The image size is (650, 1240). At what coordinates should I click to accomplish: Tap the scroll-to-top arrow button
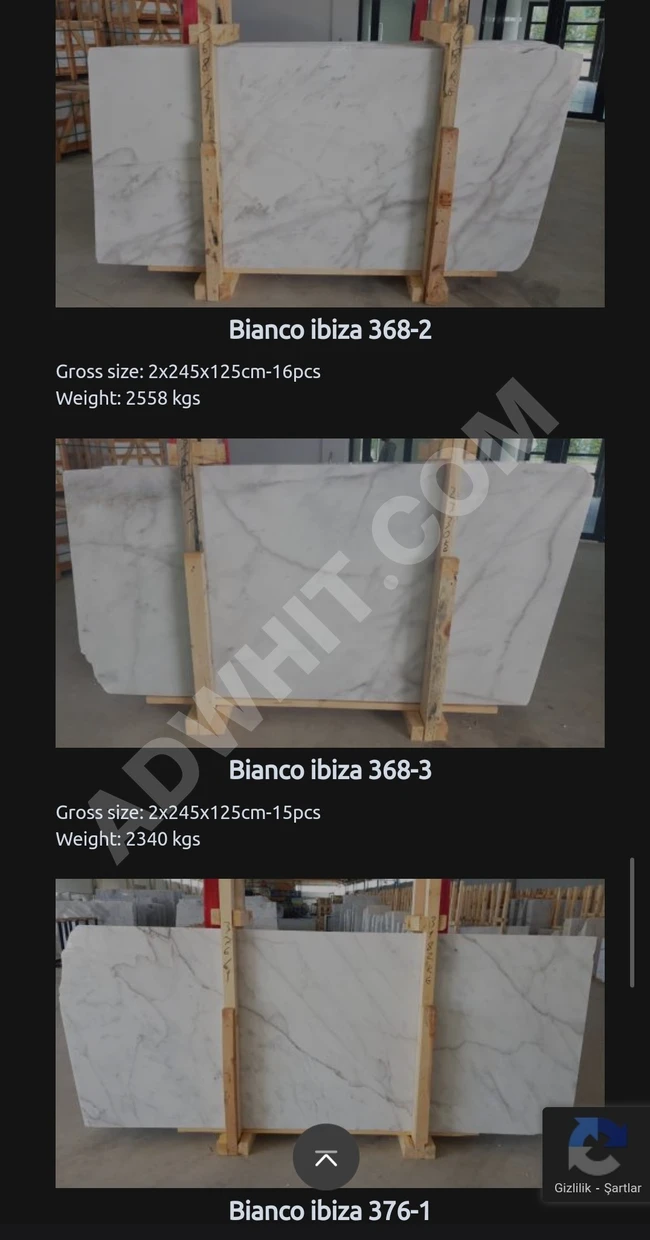click(325, 1158)
